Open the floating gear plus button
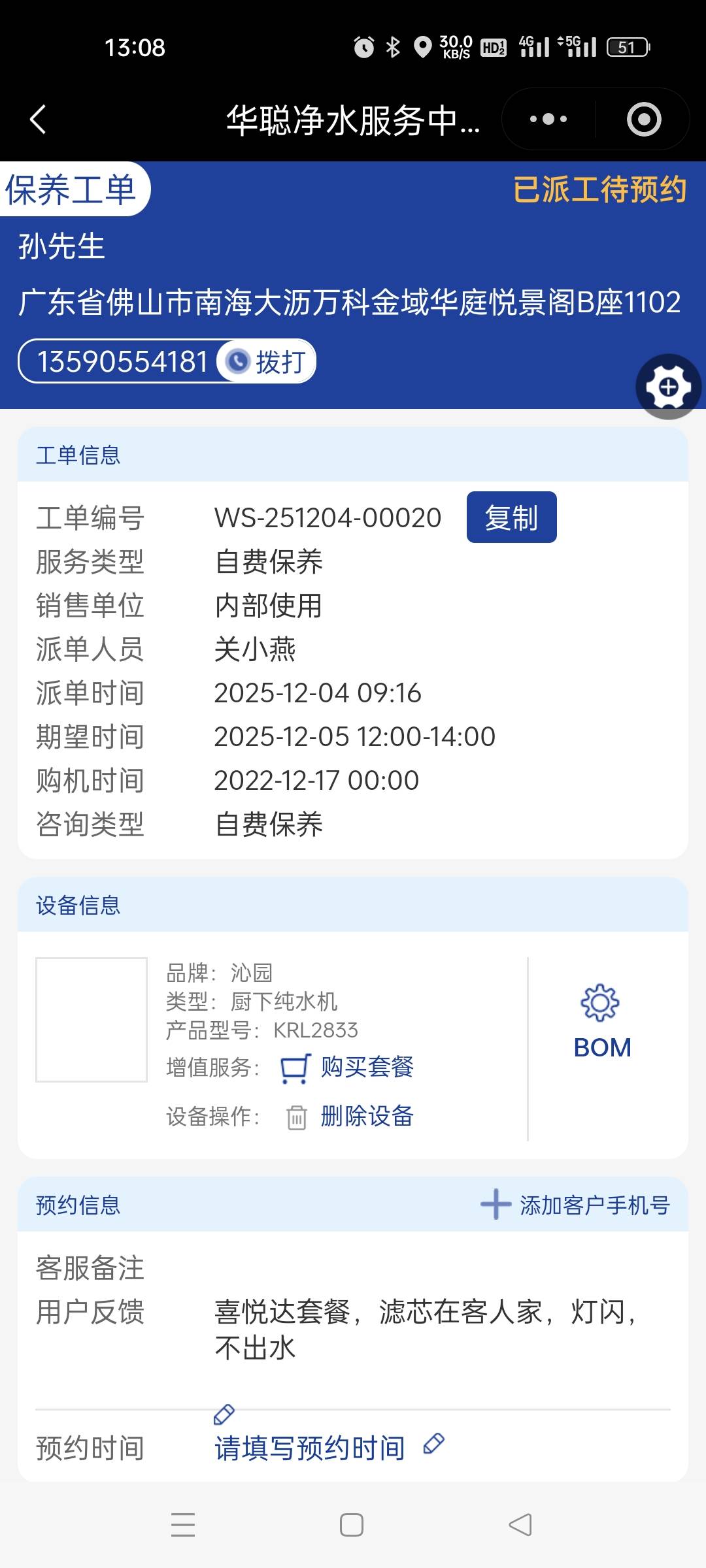This screenshot has height=1568, width=706. tap(668, 387)
